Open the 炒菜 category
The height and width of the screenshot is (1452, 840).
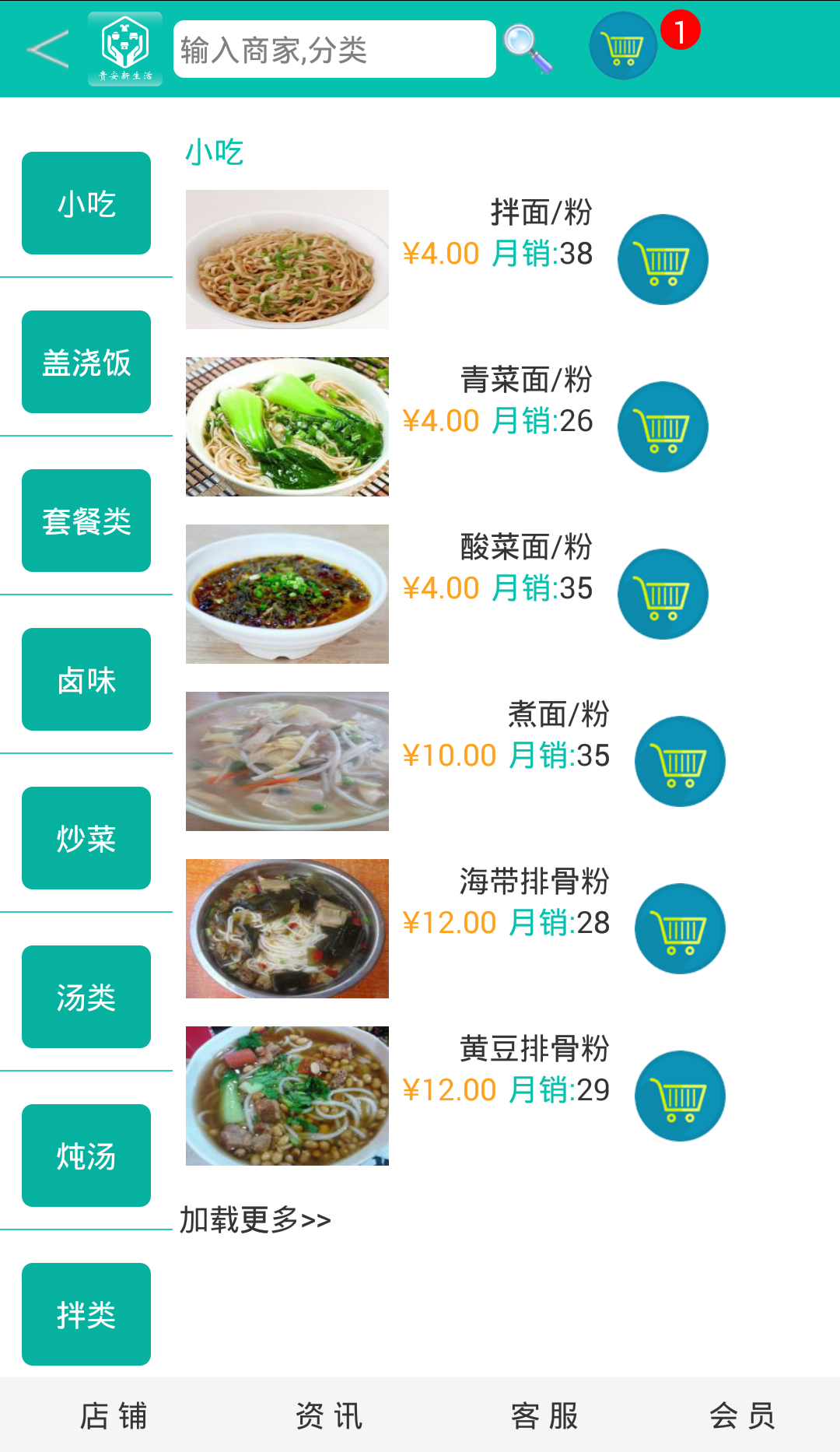click(86, 839)
